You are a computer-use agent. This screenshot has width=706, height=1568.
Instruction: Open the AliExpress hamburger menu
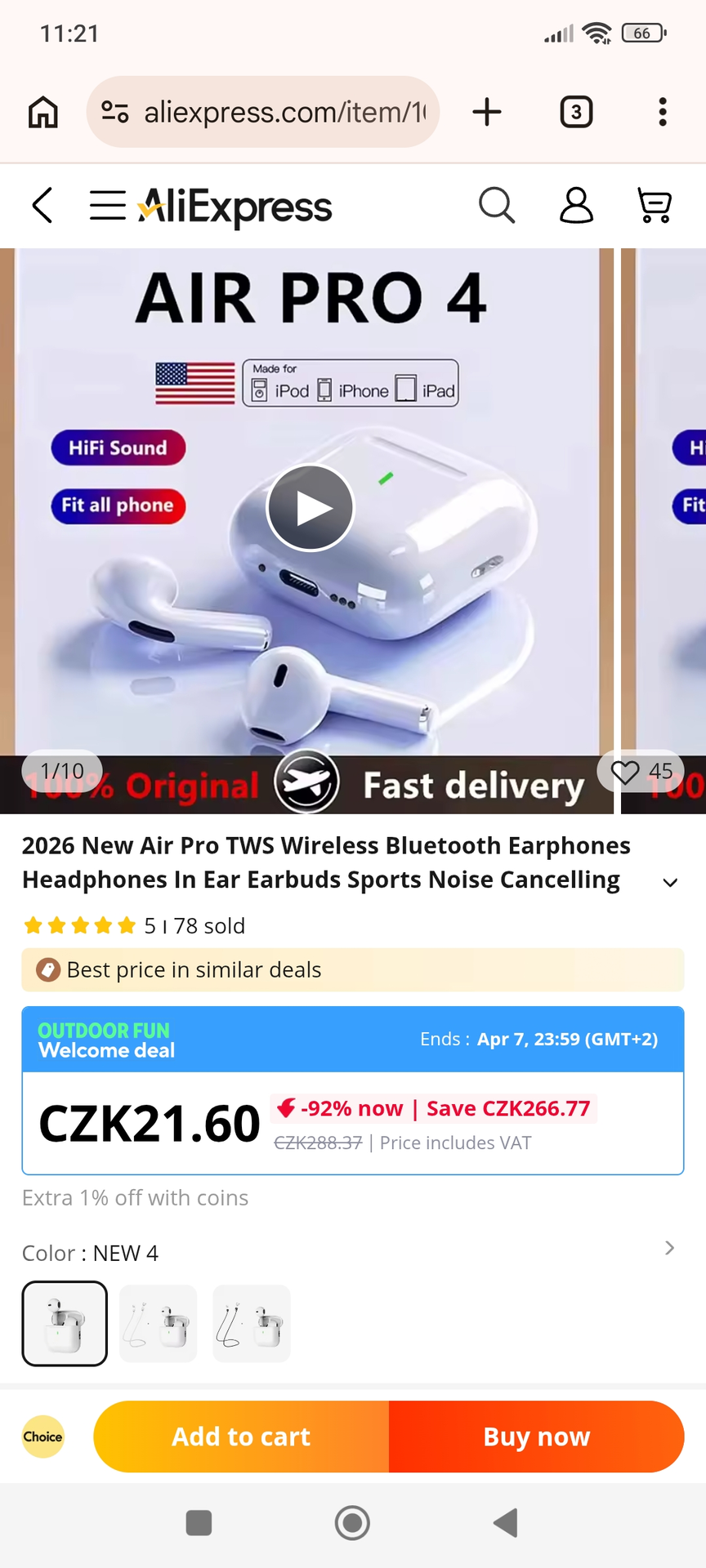point(107,205)
